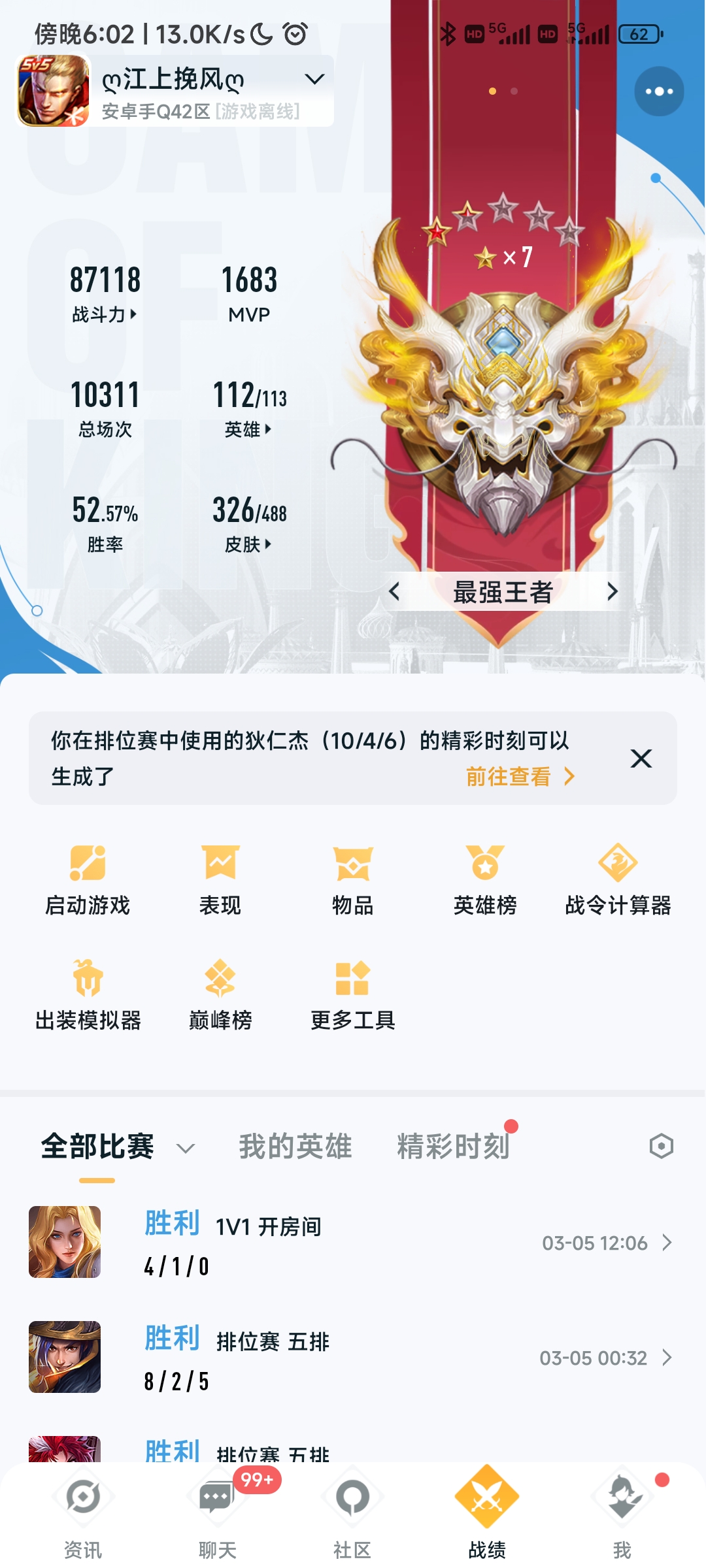Open the 战令计算器 calculator
Screen dimensions: 706x1568
618,879
